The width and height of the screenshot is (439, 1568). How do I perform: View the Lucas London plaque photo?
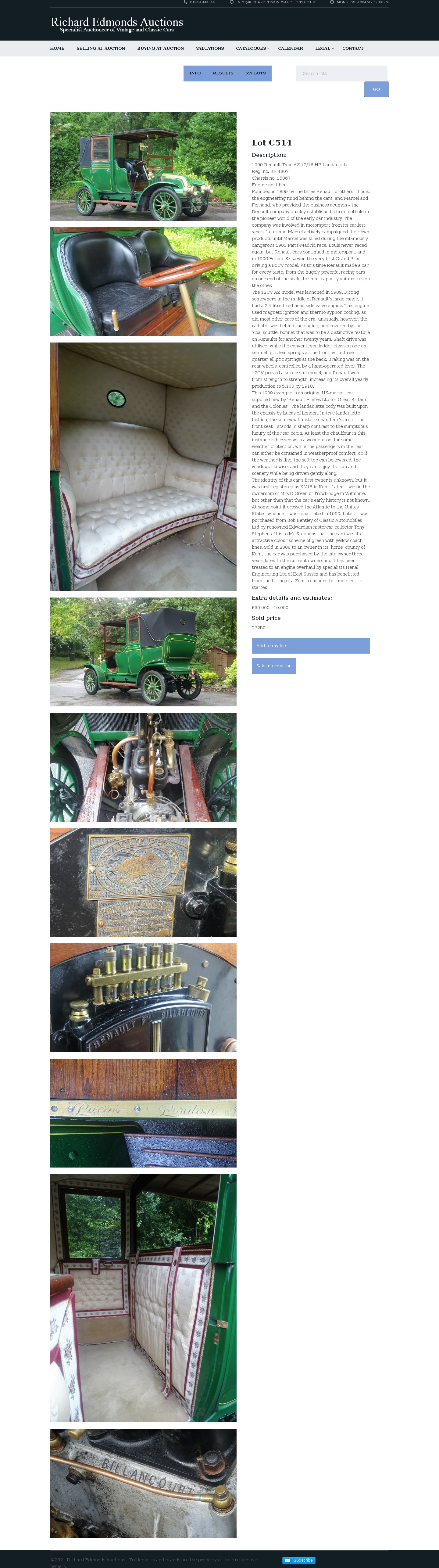(x=144, y=1113)
